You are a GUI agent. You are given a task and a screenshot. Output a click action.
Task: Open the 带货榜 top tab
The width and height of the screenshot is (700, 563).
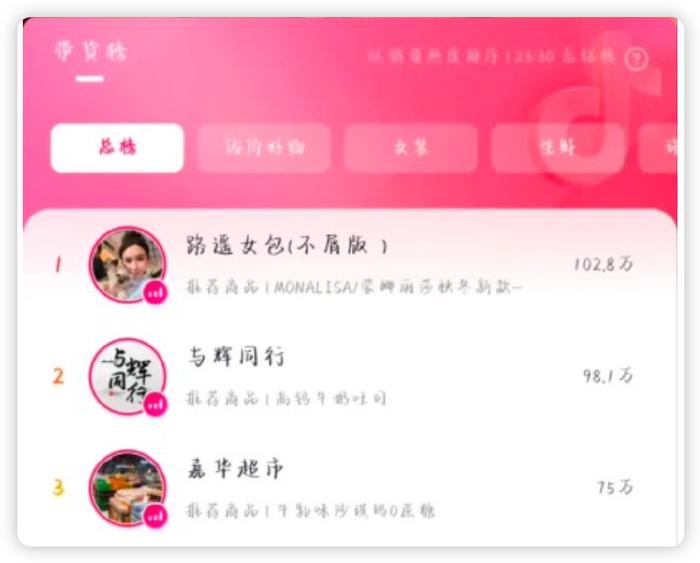pyautogui.click(x=91, y=53)
